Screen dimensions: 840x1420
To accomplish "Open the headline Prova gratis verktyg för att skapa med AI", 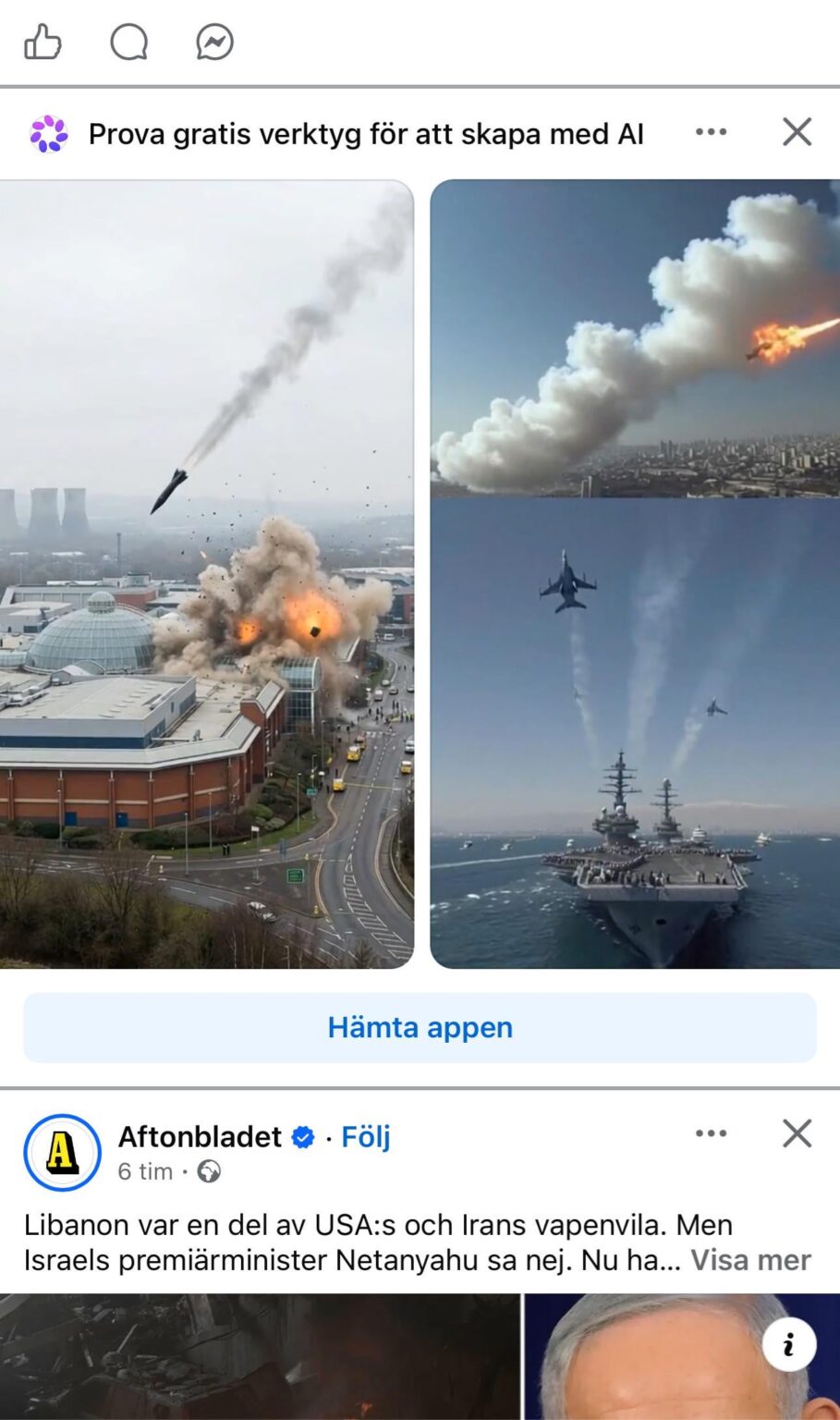I will point(365,133).
